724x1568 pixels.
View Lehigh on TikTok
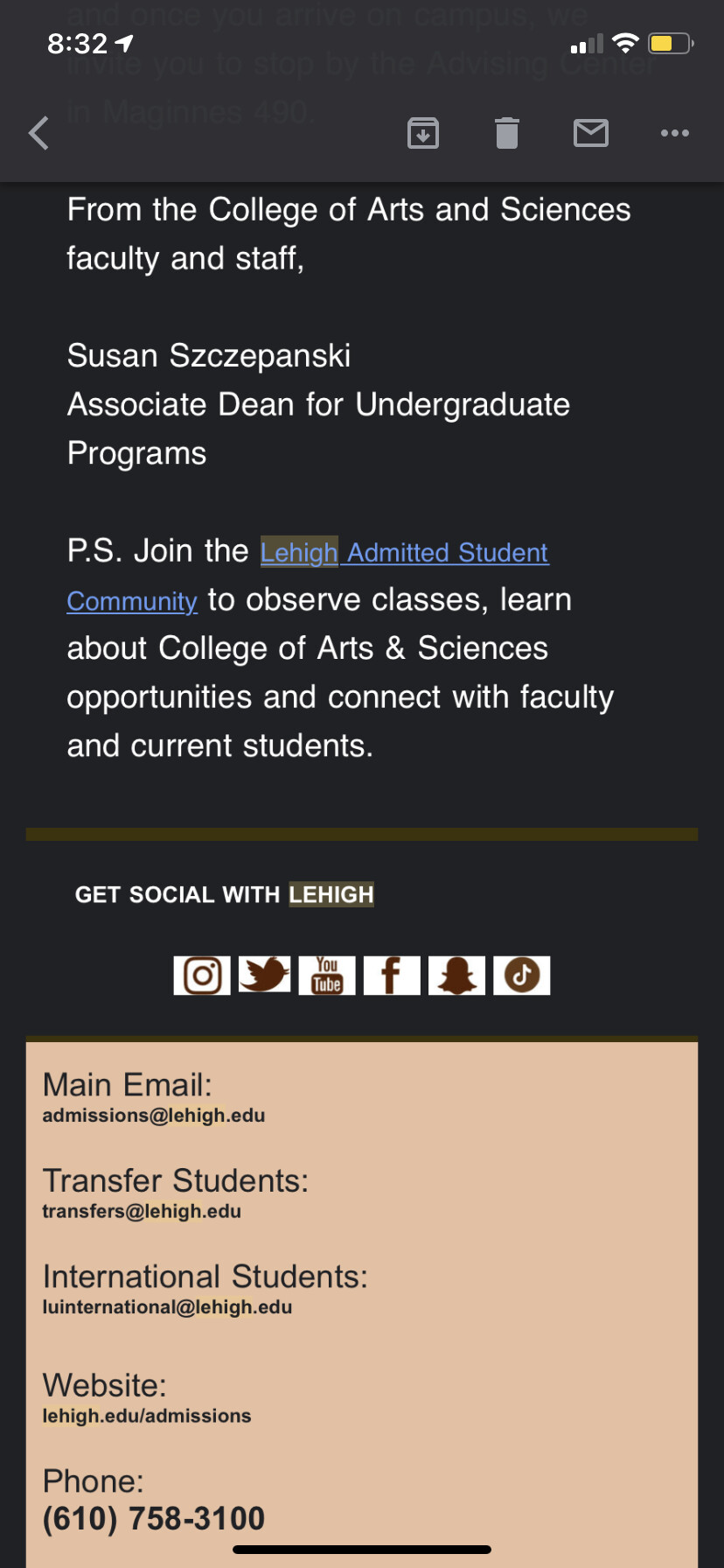coord(522,976)
